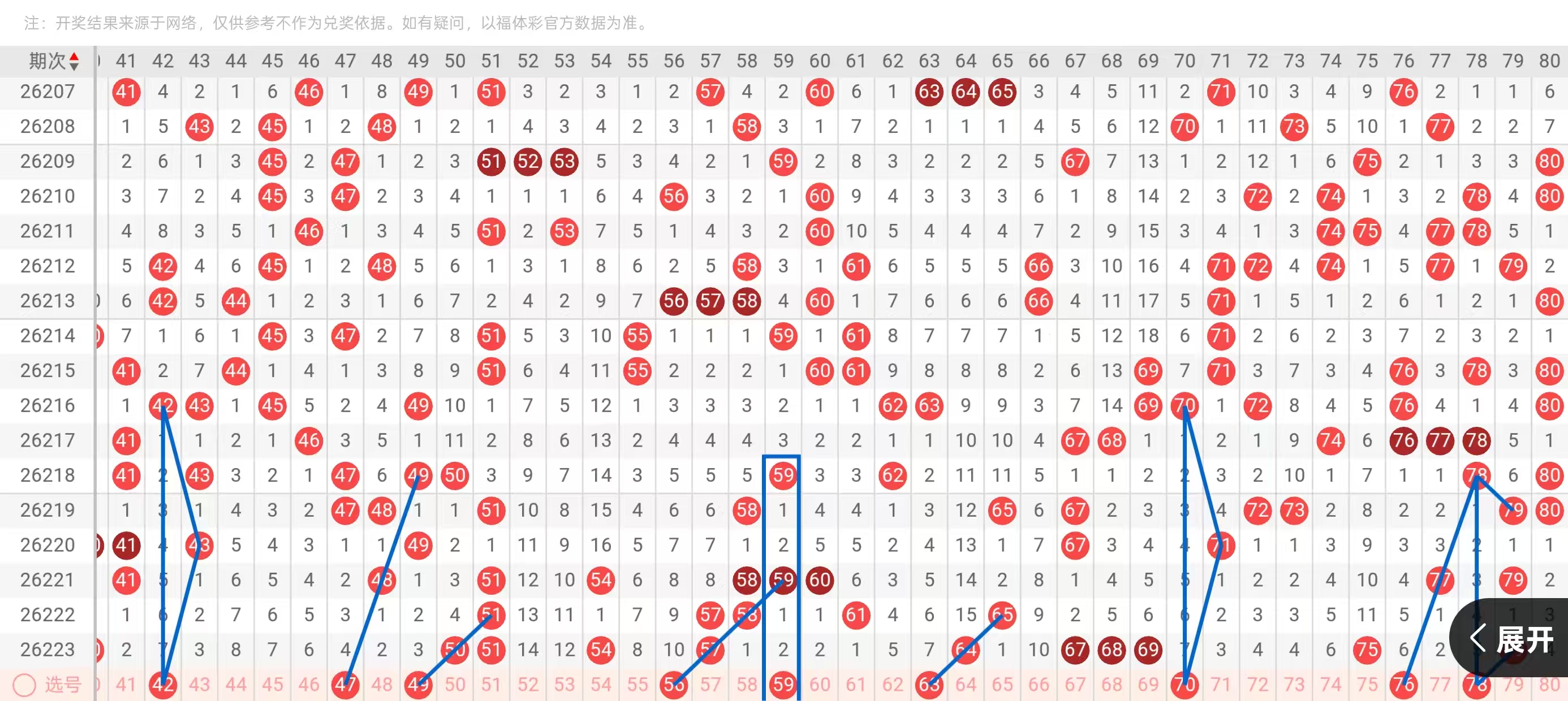Screen dimensions: 1568x701
Task: Deselect number 70 in the 选号 row
Action: click(x=1184, y=685)
